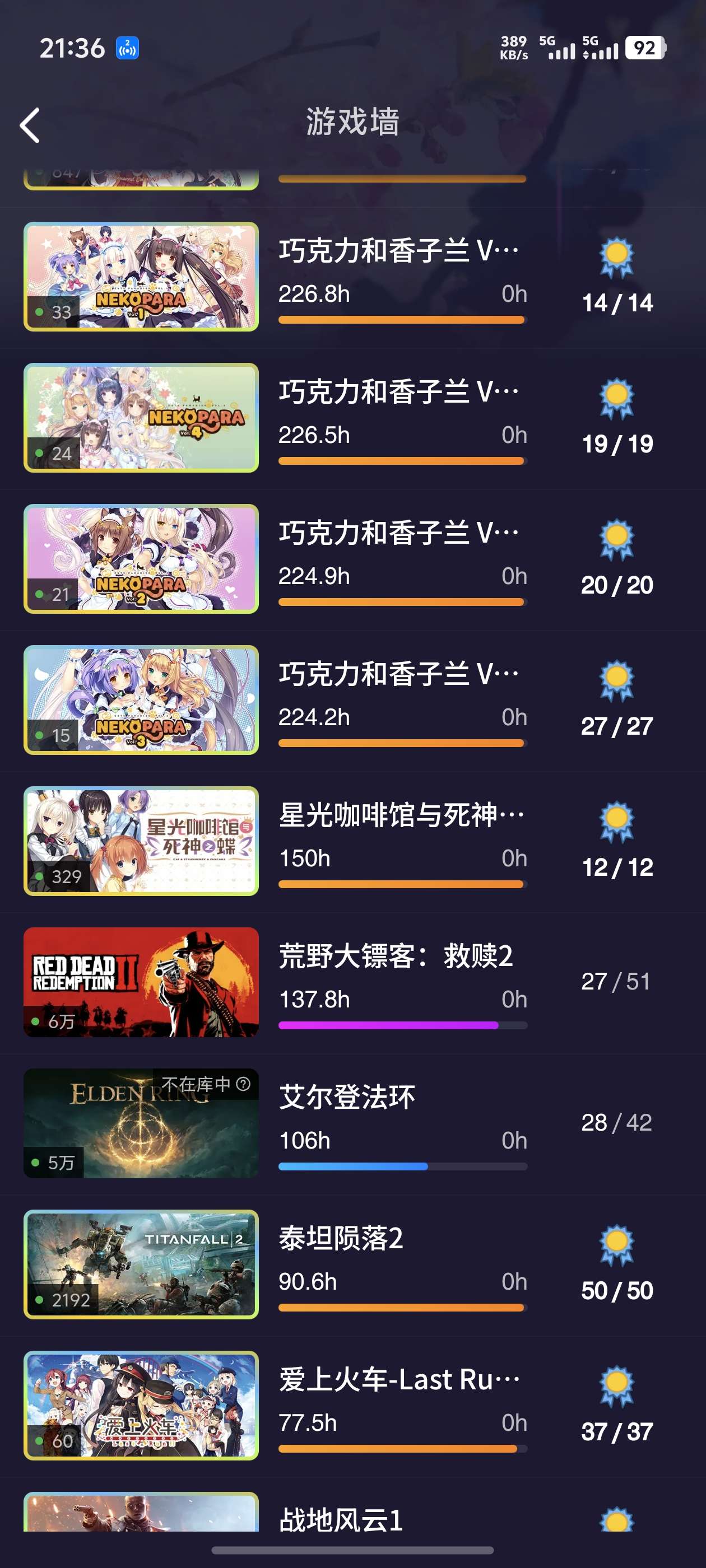The height and width of the screenshot is (1568, 706).
Task: Tap the 不在库中 help icon
Action: pos(243,1084)
